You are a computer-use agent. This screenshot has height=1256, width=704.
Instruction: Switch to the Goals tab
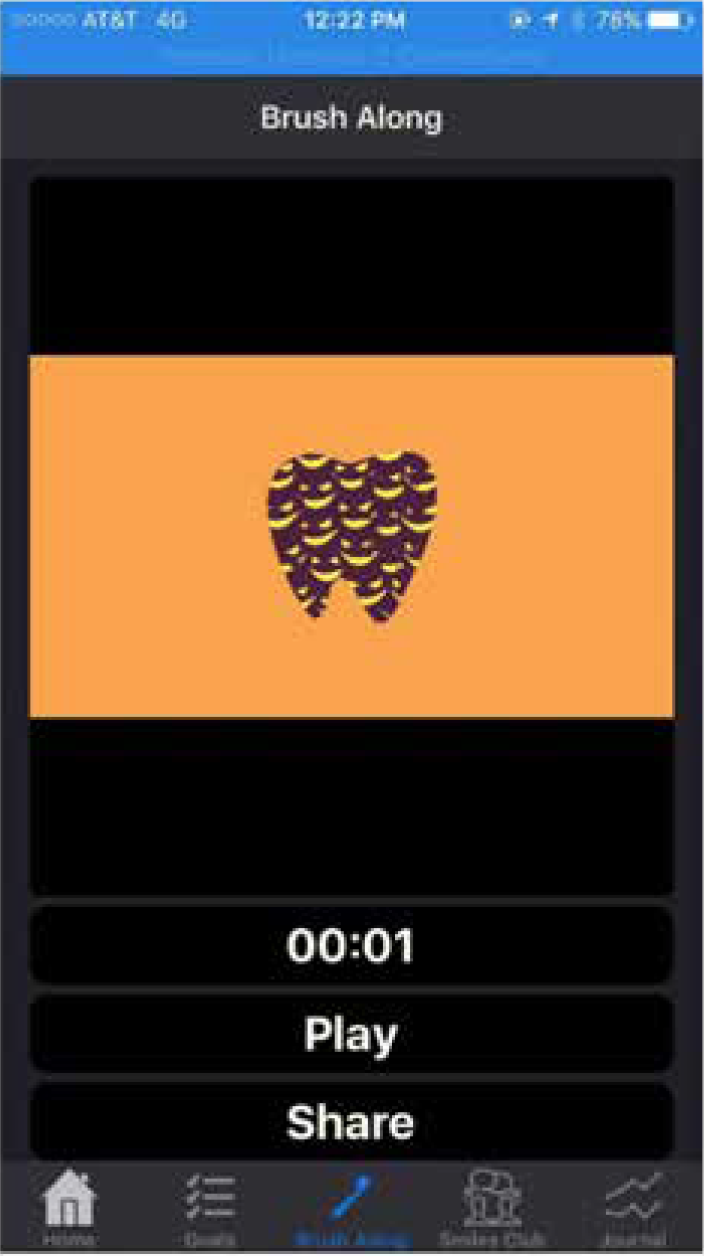click(210, 1206)
